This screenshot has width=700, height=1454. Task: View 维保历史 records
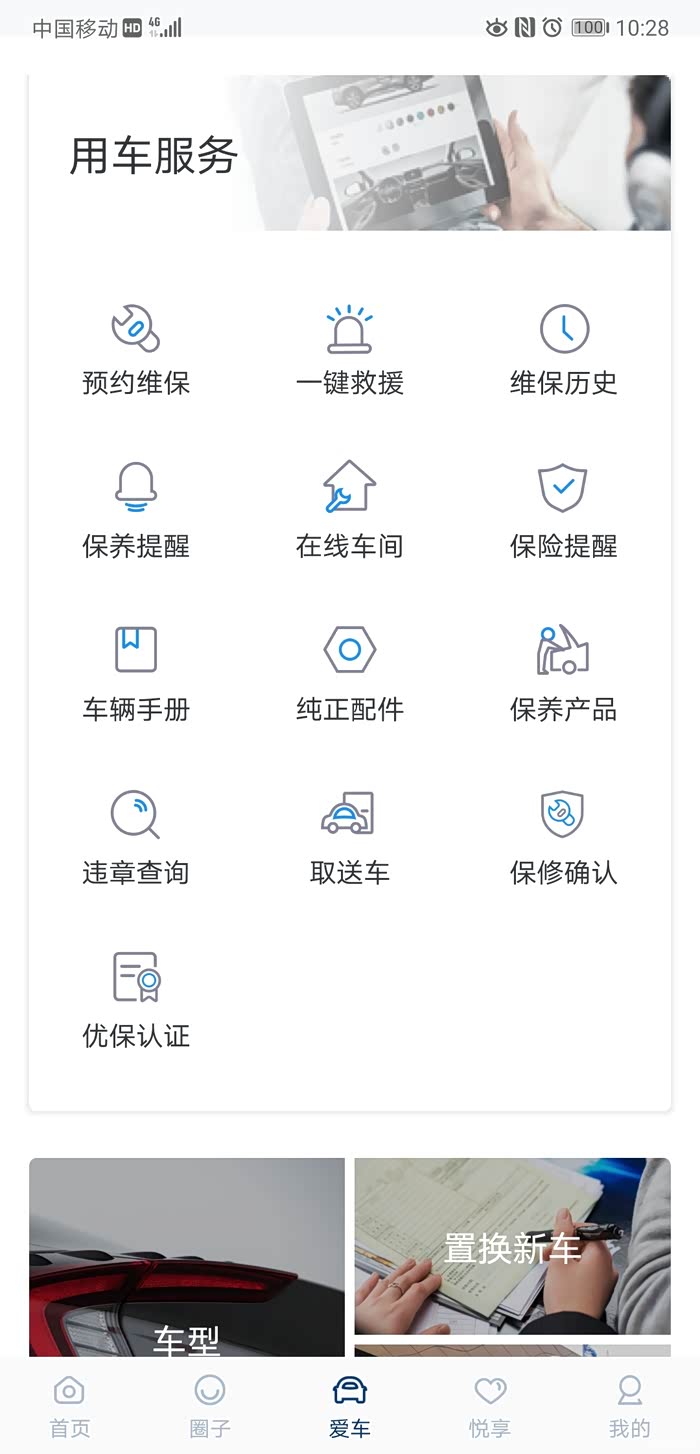point(564,350)
